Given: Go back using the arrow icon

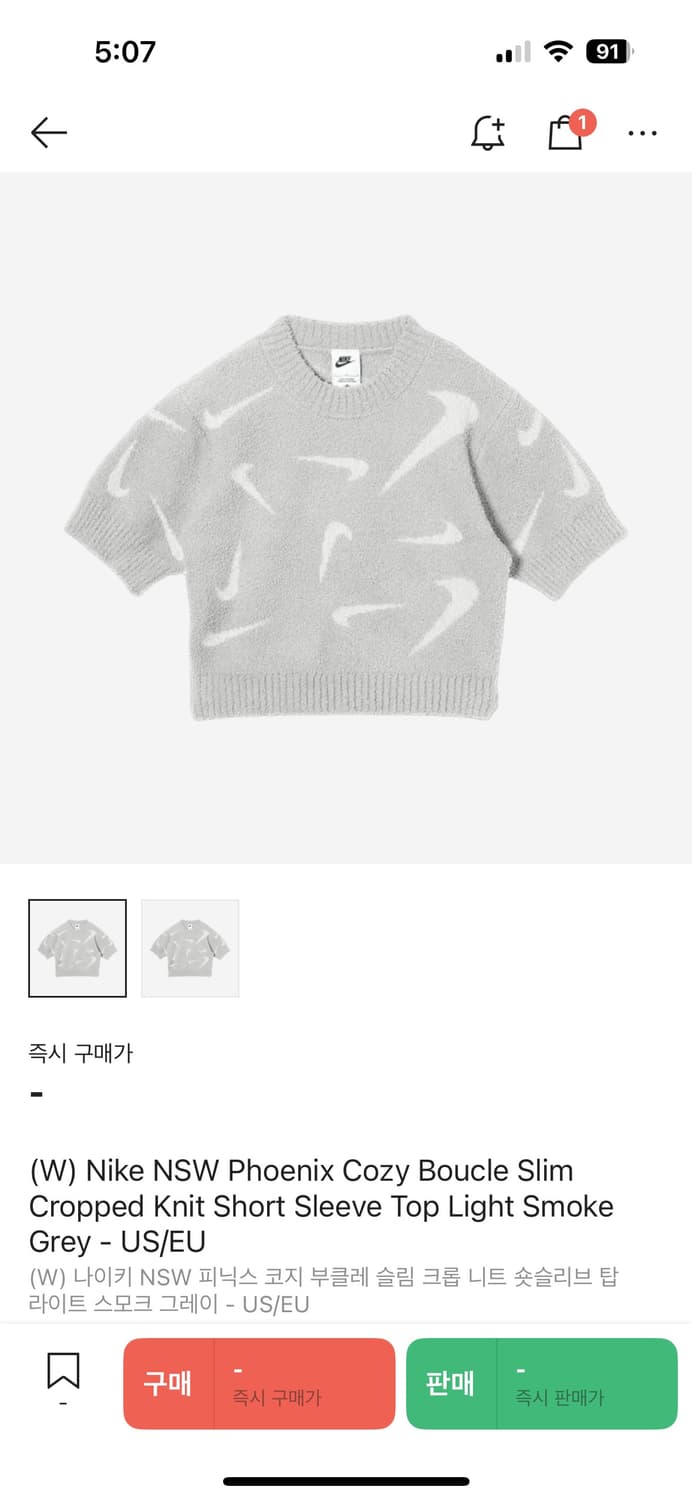Looking at the screenshot, I should 48,132.
